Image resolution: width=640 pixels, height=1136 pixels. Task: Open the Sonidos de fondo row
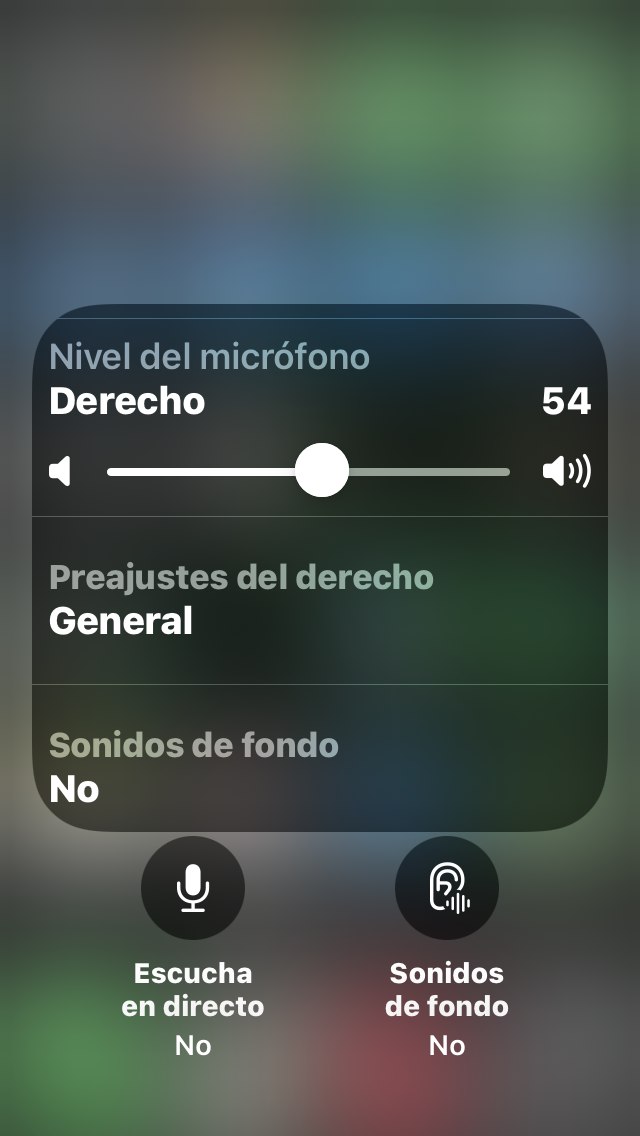(319, 767)
